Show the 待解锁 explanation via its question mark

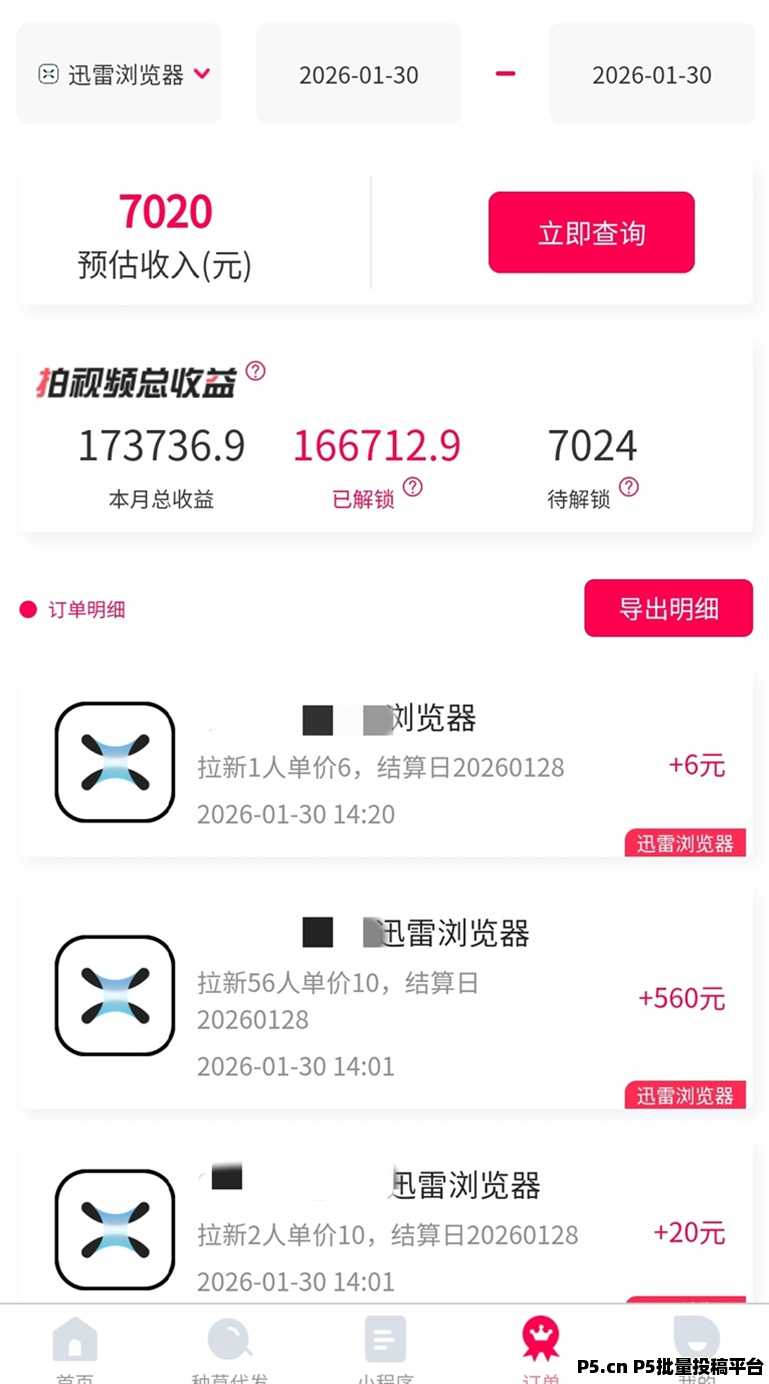click(x=628, y=487)
